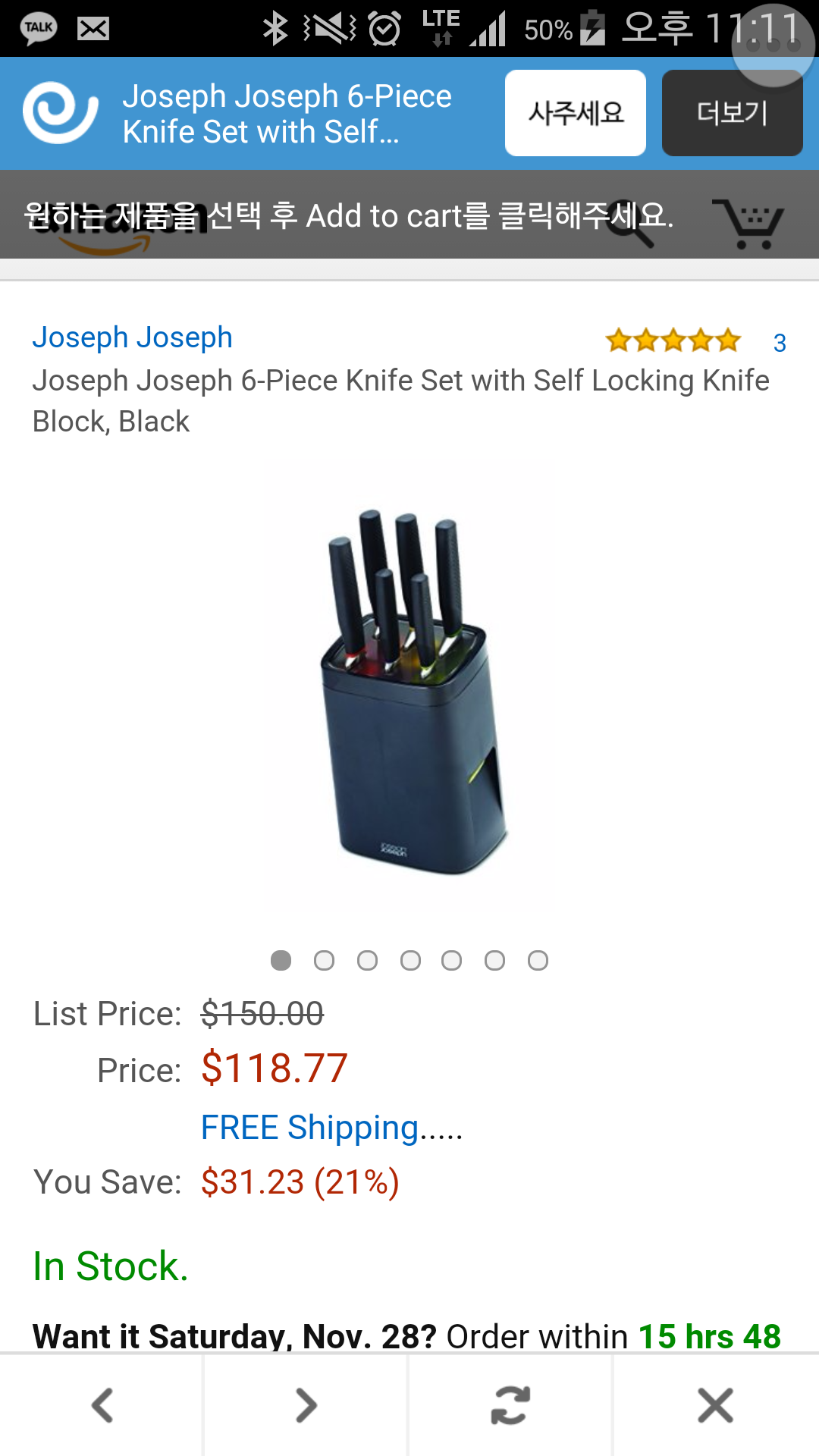The width and height of the screenshot is (819, 1456).
Task: Open the shopping cart icon
Action: click(748, 223)
